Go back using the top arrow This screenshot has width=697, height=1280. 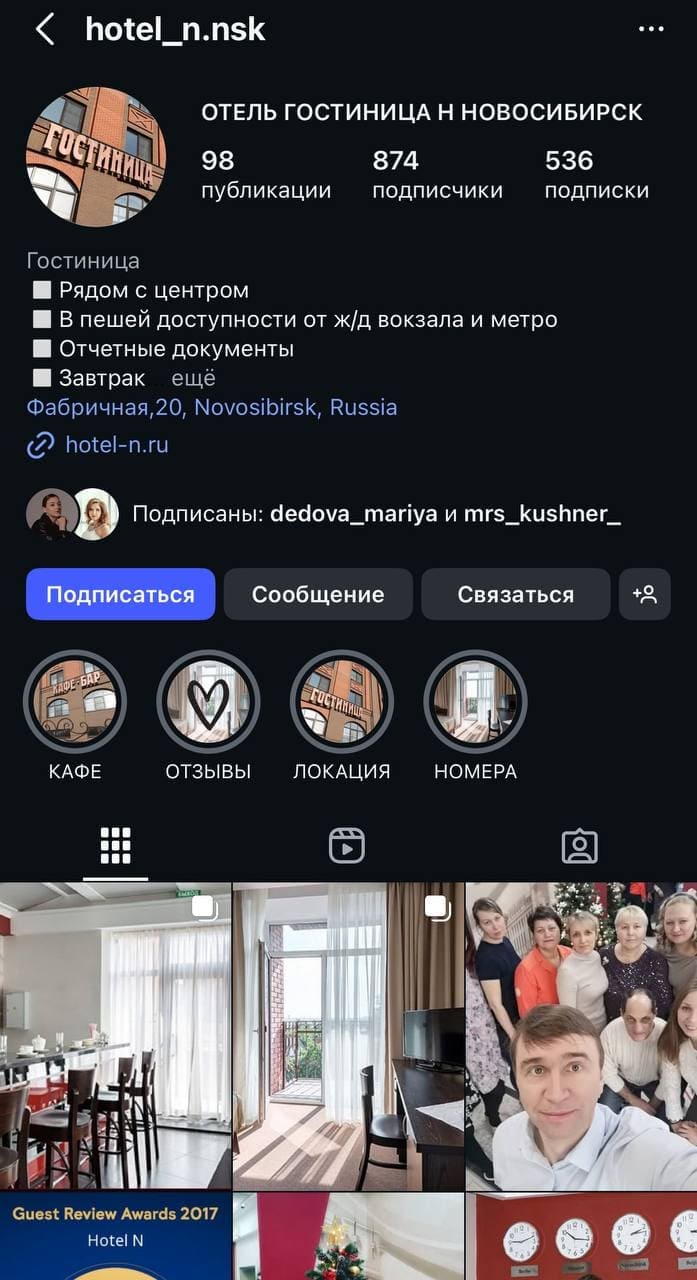(x=45, y=29)
